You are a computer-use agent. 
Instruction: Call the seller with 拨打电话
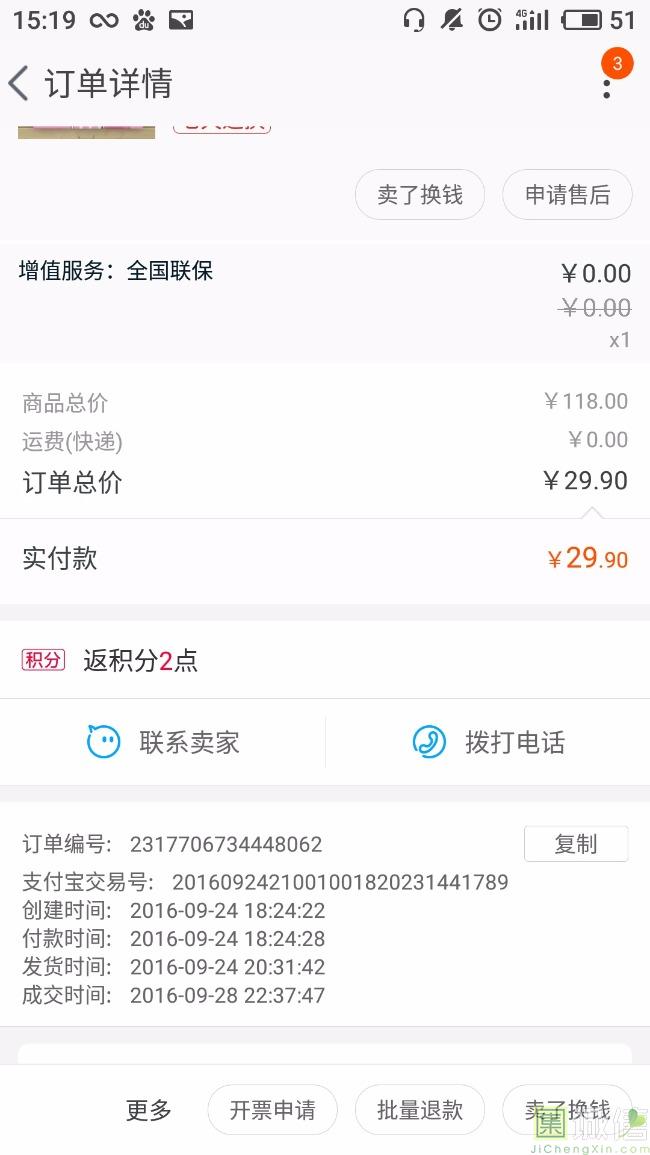pos(488,742)
